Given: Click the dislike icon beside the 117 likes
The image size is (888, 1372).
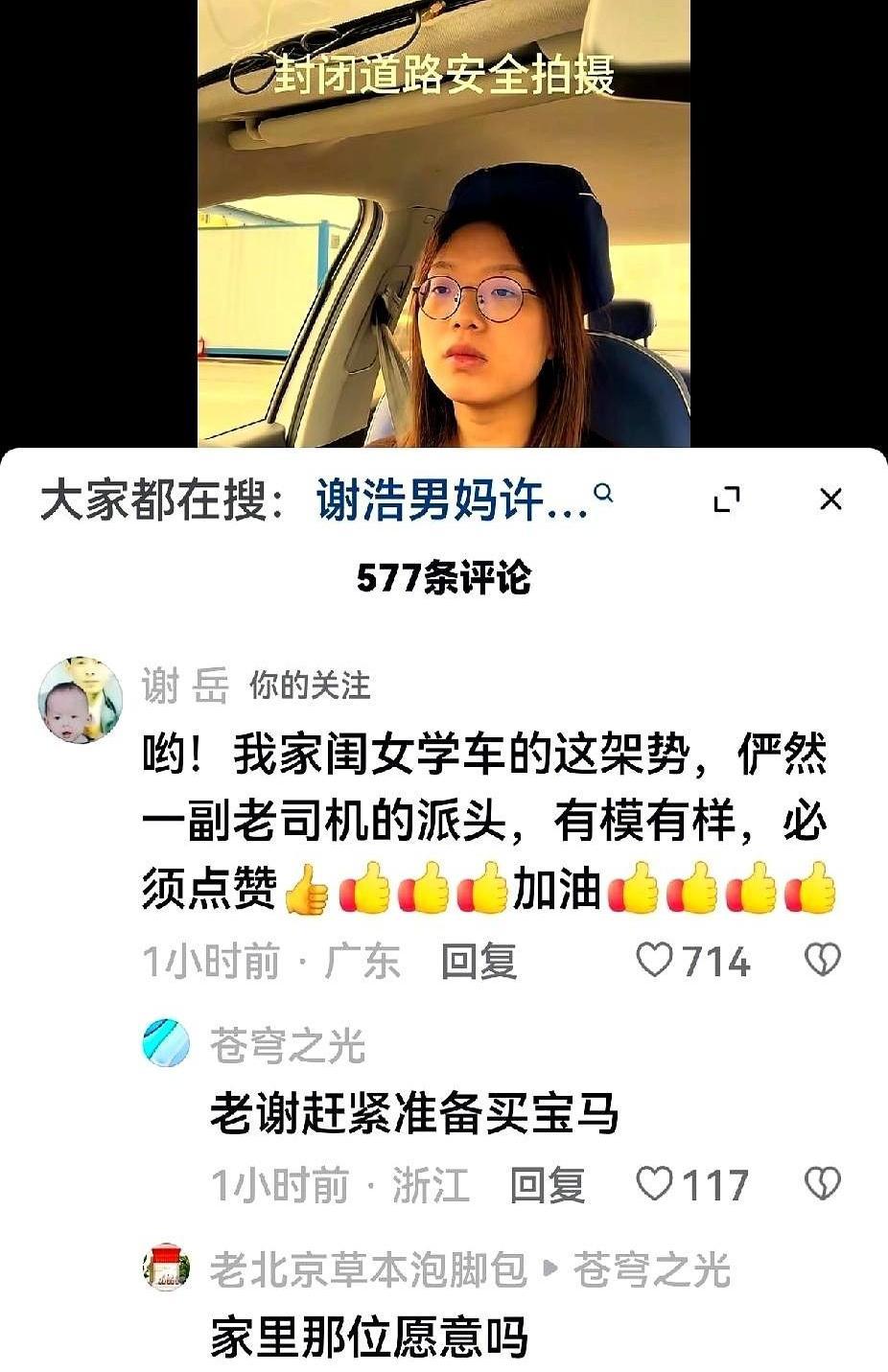Looking at the screenshot, I should (823, 1183).
